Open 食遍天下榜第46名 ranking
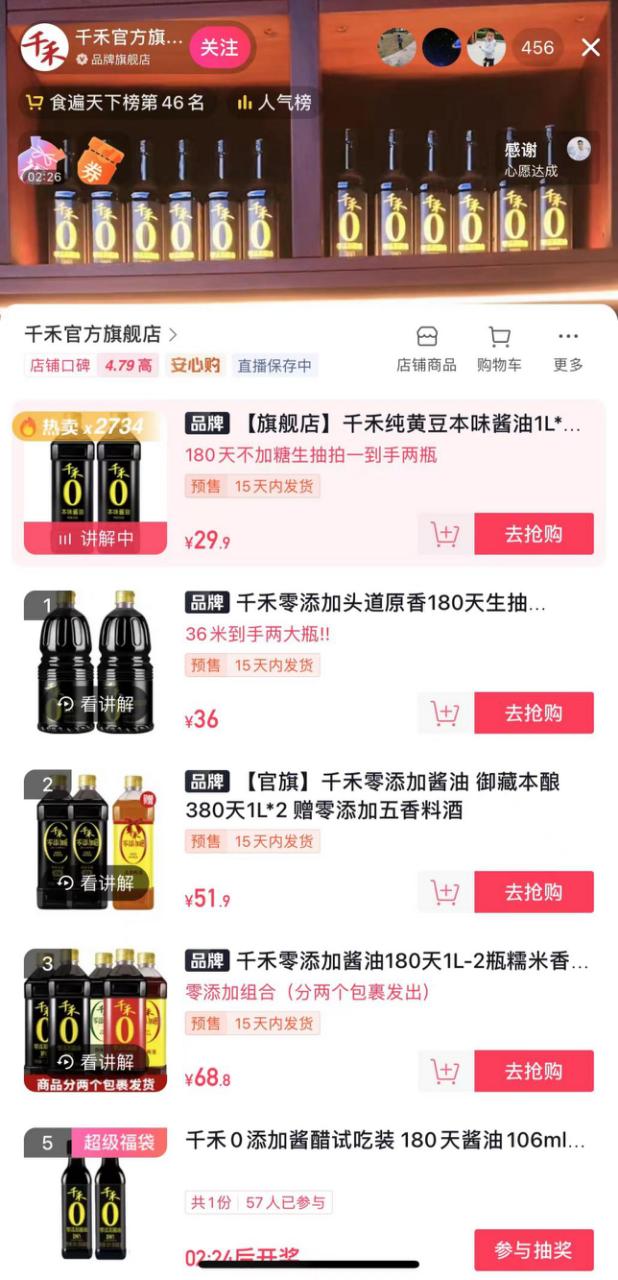This screenshot has height=1280, width=618. 116,102
